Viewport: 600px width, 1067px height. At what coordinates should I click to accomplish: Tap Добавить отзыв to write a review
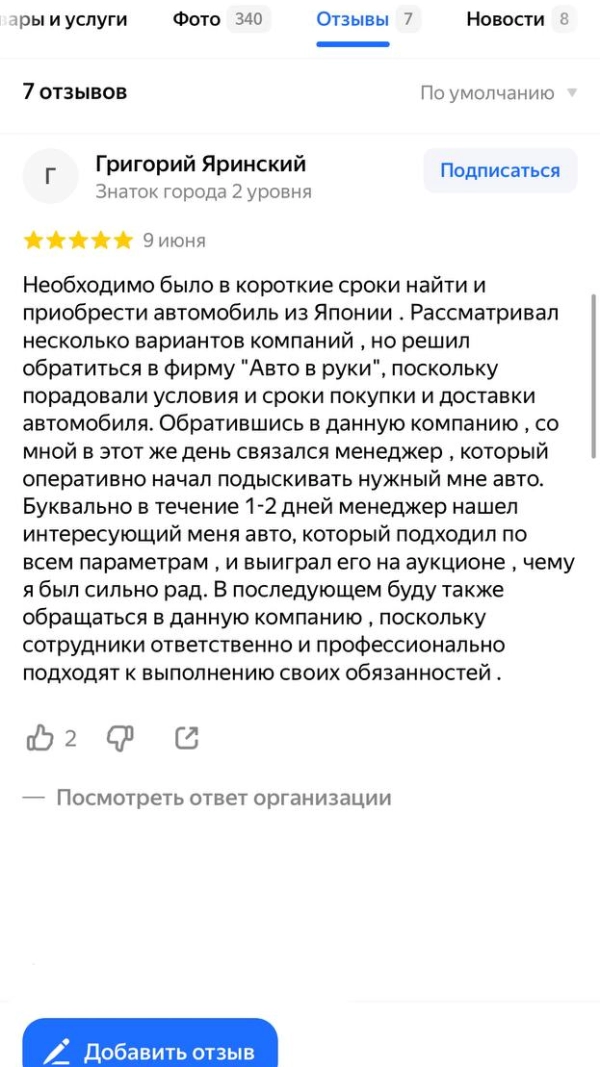[150, 1050]
